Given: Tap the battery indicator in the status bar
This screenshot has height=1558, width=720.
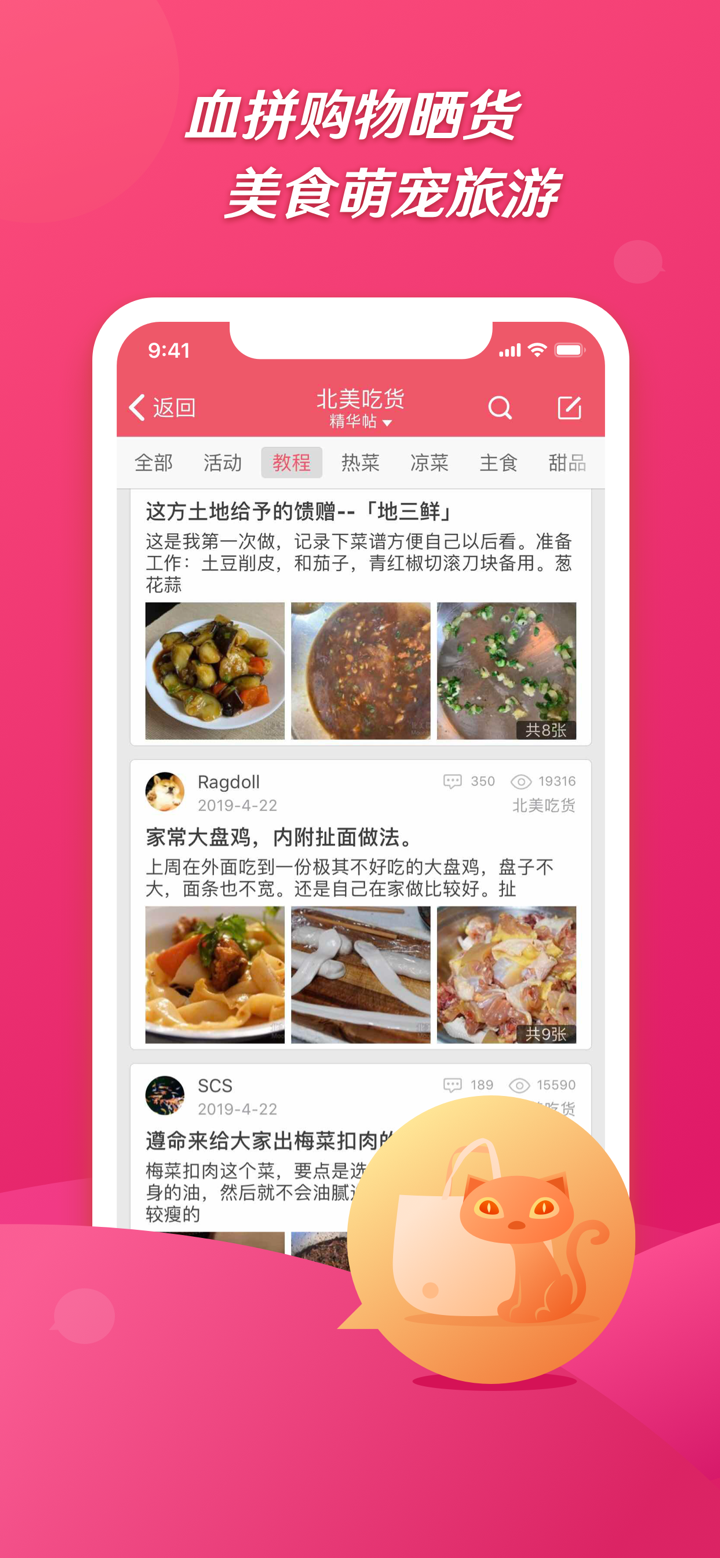Looking at the screenshot, I should pyautogui.click(x=571, y=350).
